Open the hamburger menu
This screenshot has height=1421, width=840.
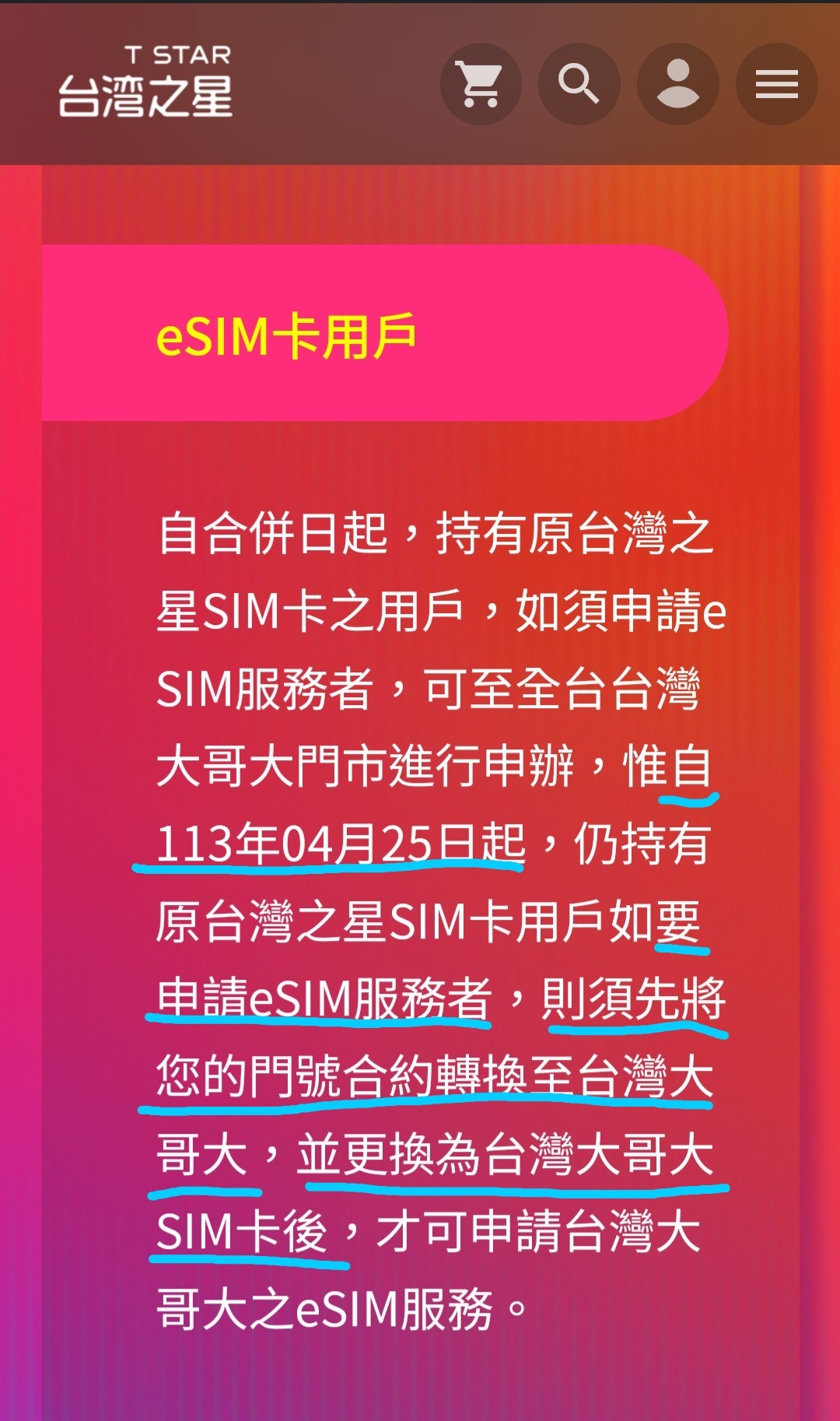coord(776,83)
